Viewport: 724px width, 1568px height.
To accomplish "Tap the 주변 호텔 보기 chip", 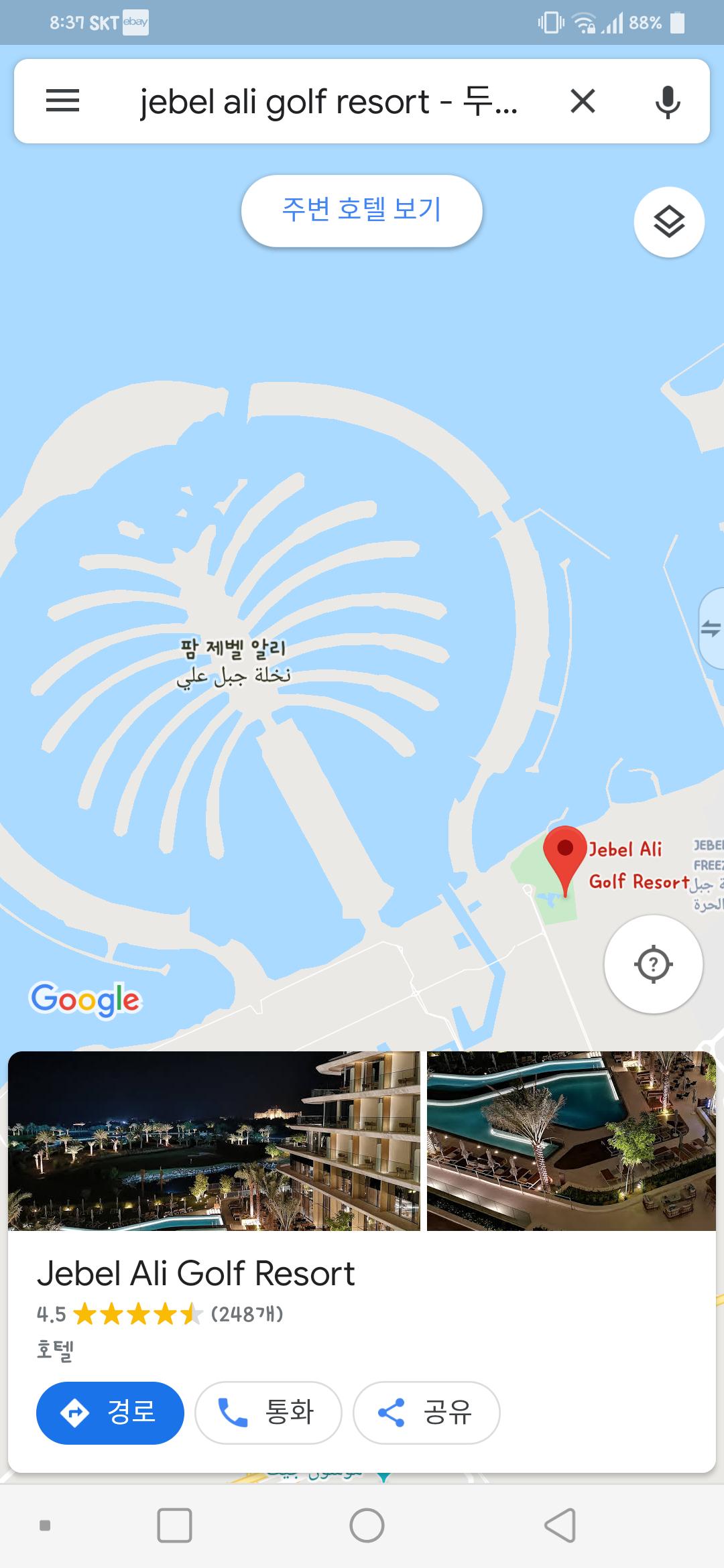I will [361, 210].
